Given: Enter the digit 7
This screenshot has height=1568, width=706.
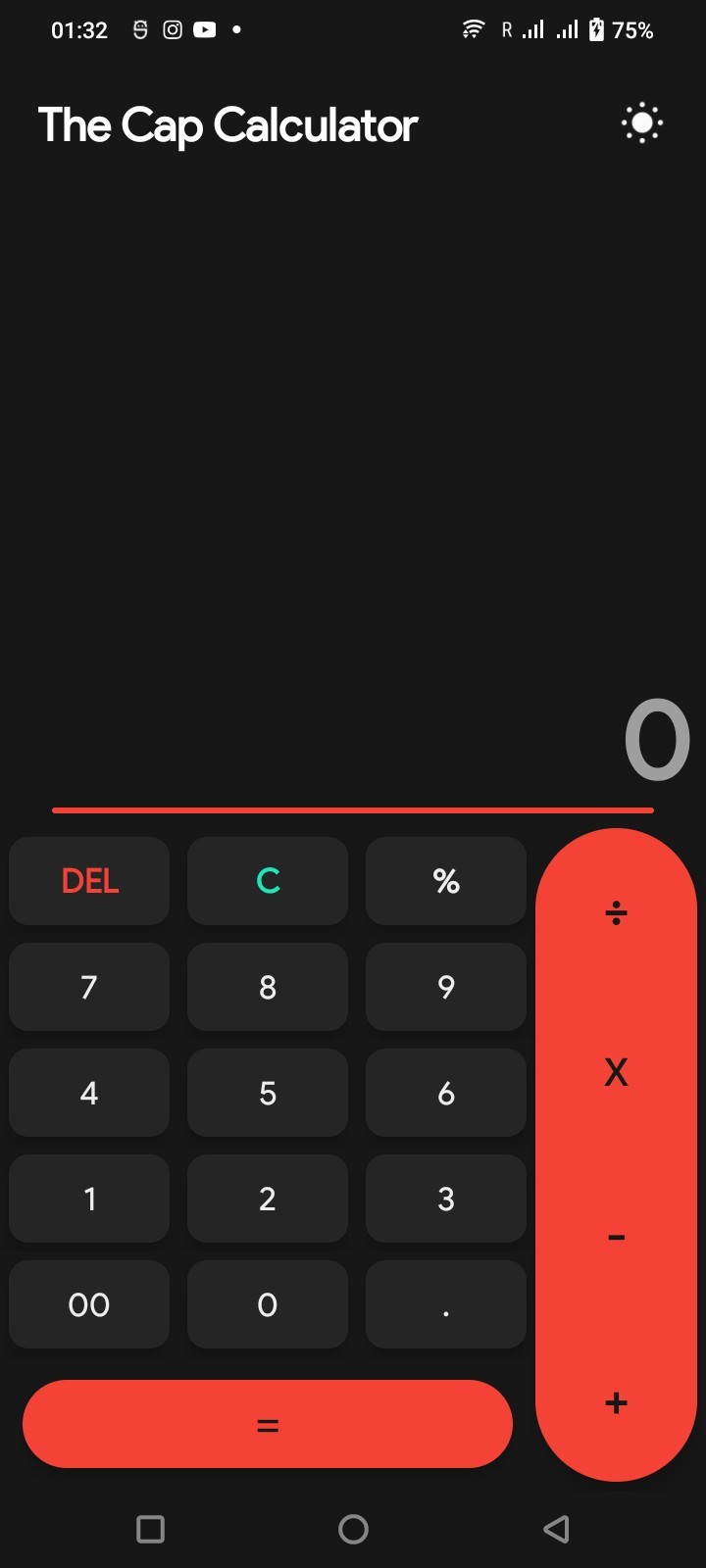Looking at the screenshot, I should 89,987.
